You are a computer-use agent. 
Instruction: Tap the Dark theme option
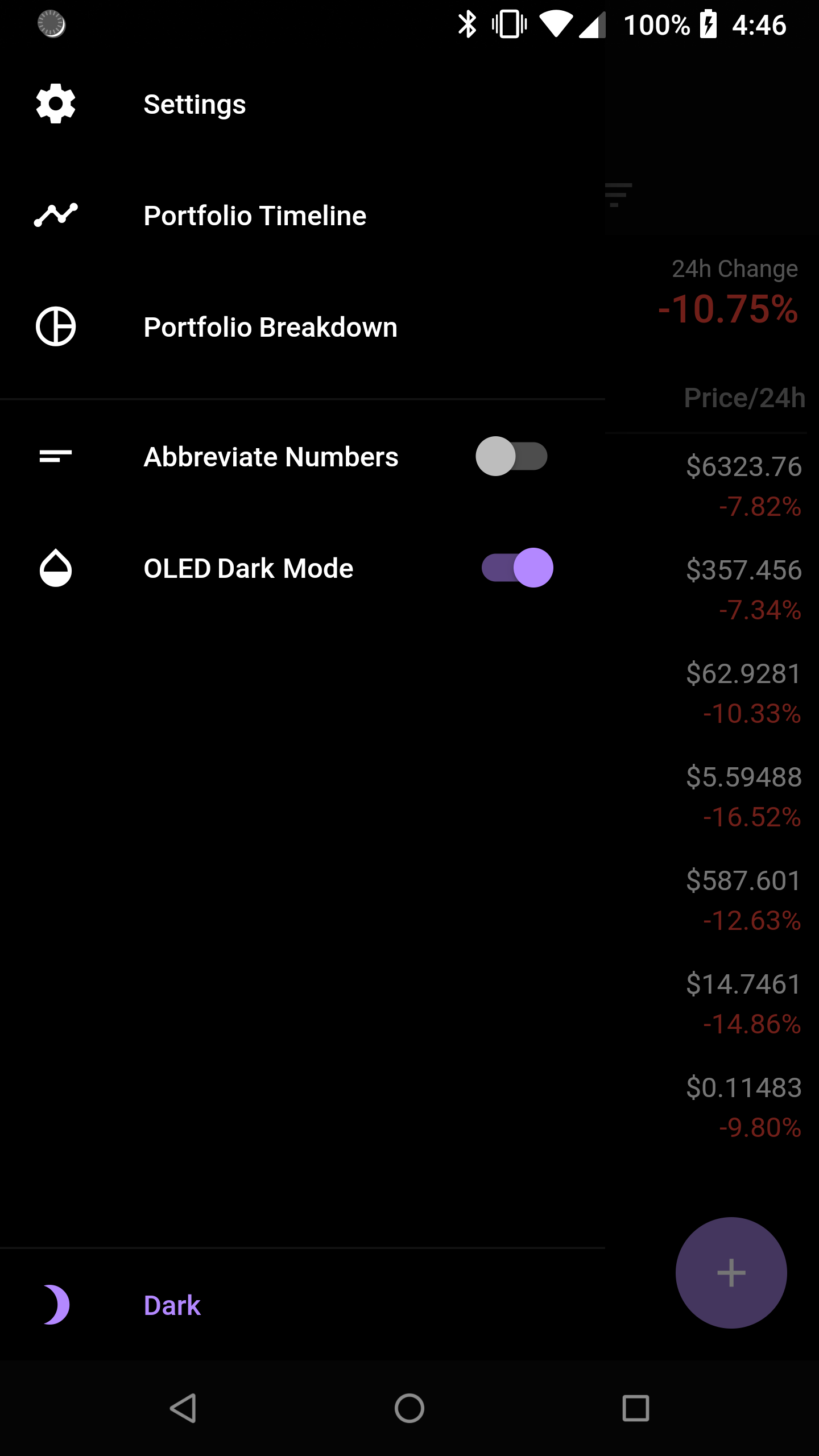click(172, 1305)
